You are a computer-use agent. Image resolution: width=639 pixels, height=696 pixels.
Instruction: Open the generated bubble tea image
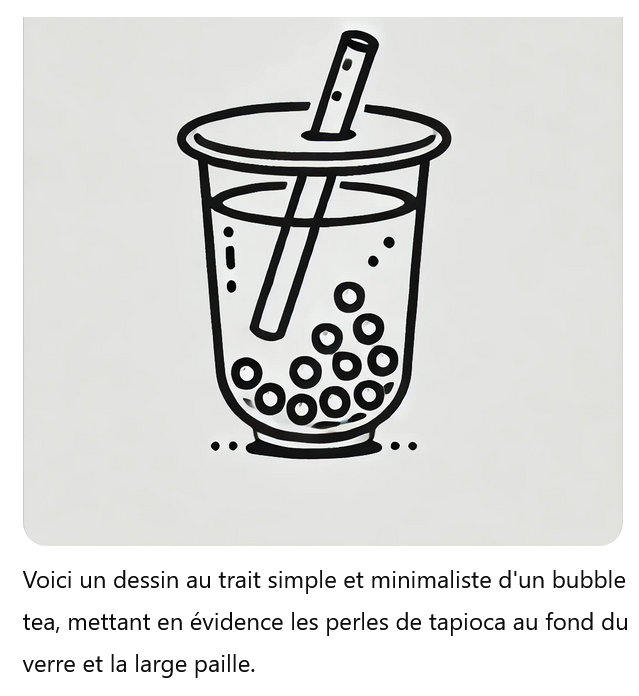click(x=322, y=280)
